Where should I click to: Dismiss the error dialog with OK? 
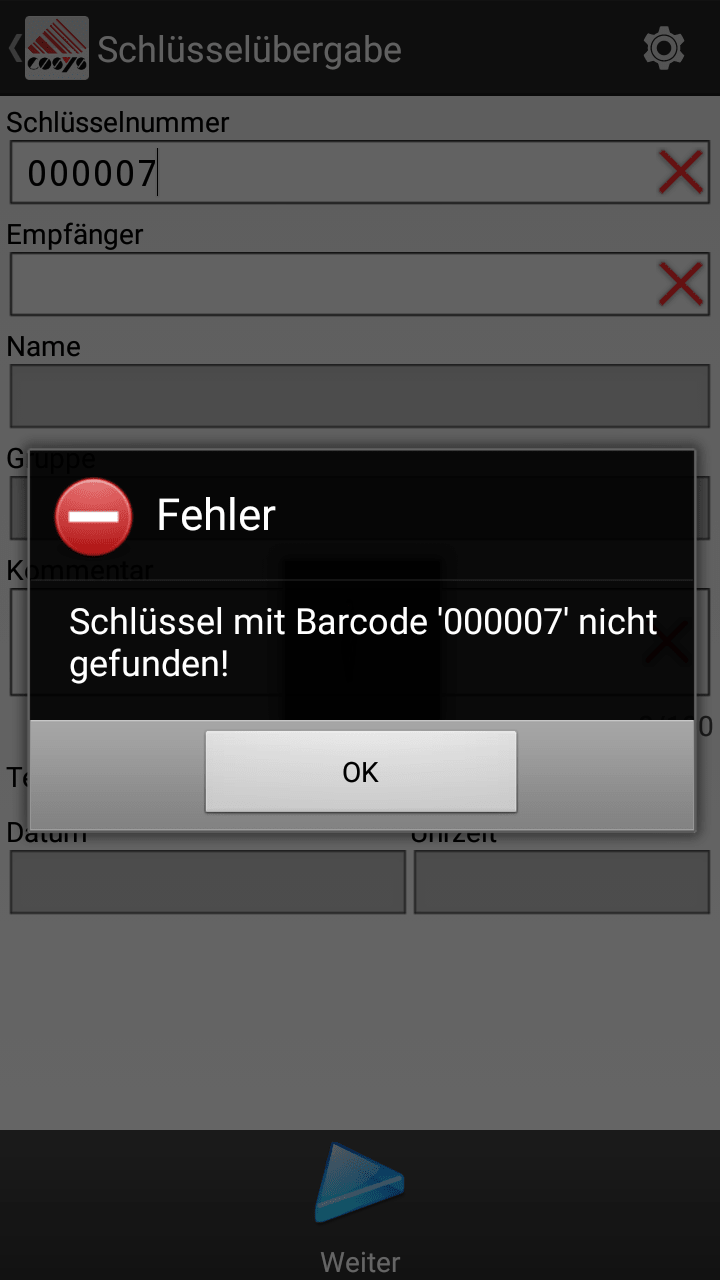pos(360,771)
